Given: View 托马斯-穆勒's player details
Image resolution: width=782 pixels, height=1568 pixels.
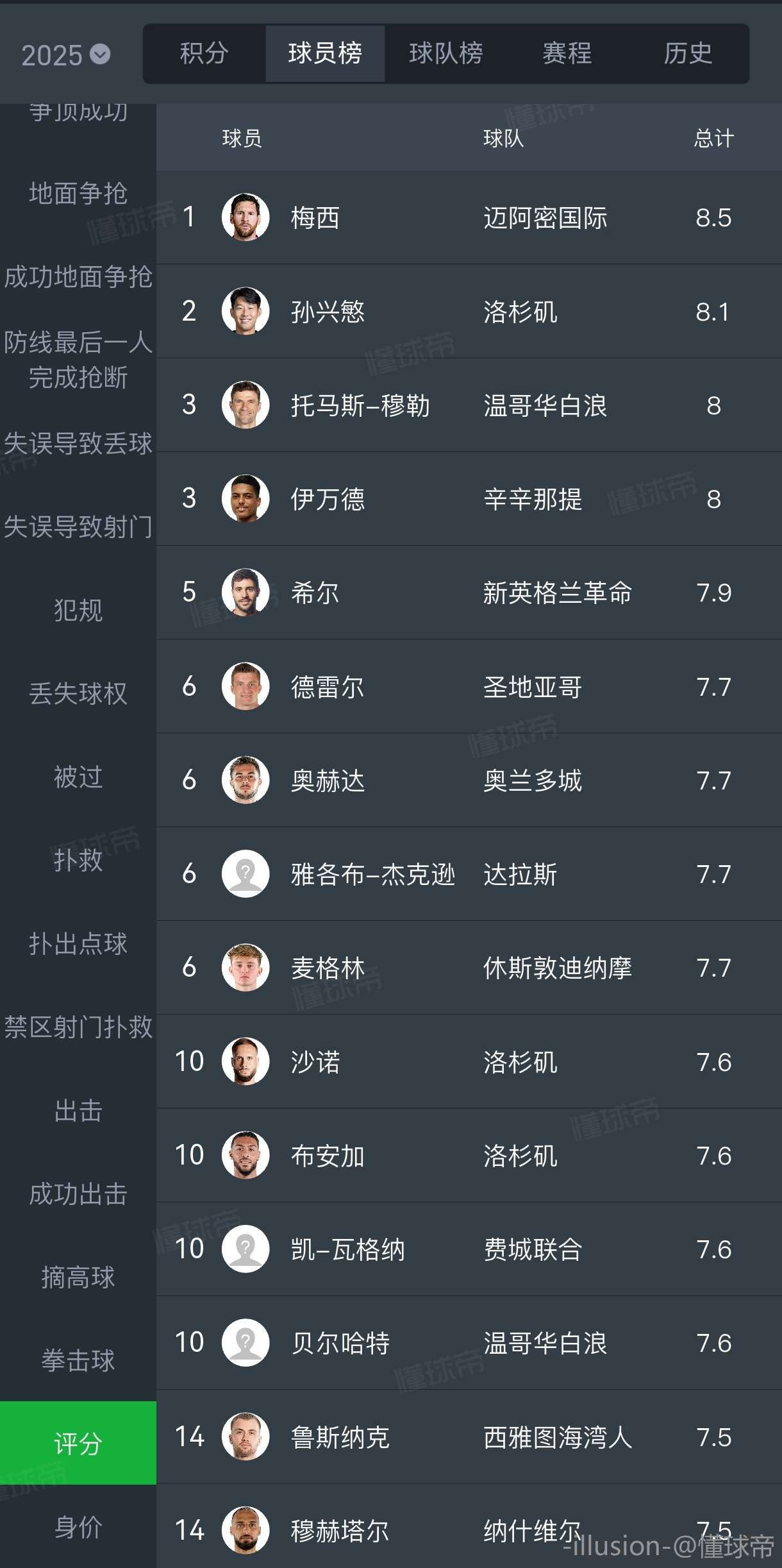Looking at the screenshot, I should (x=468, y=405).
